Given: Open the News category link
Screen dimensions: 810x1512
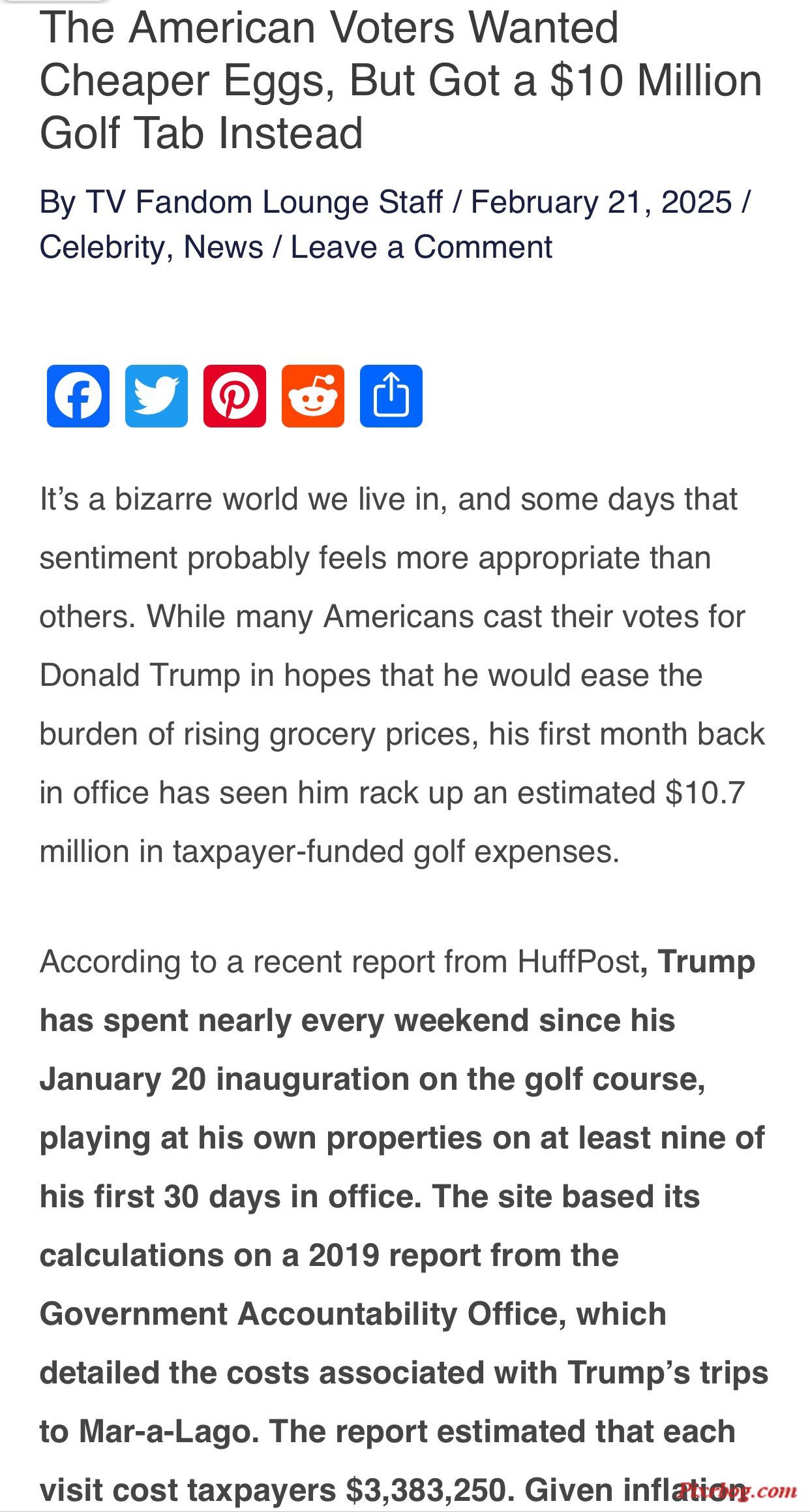Looking at the screenshot, I should [224, 247].
